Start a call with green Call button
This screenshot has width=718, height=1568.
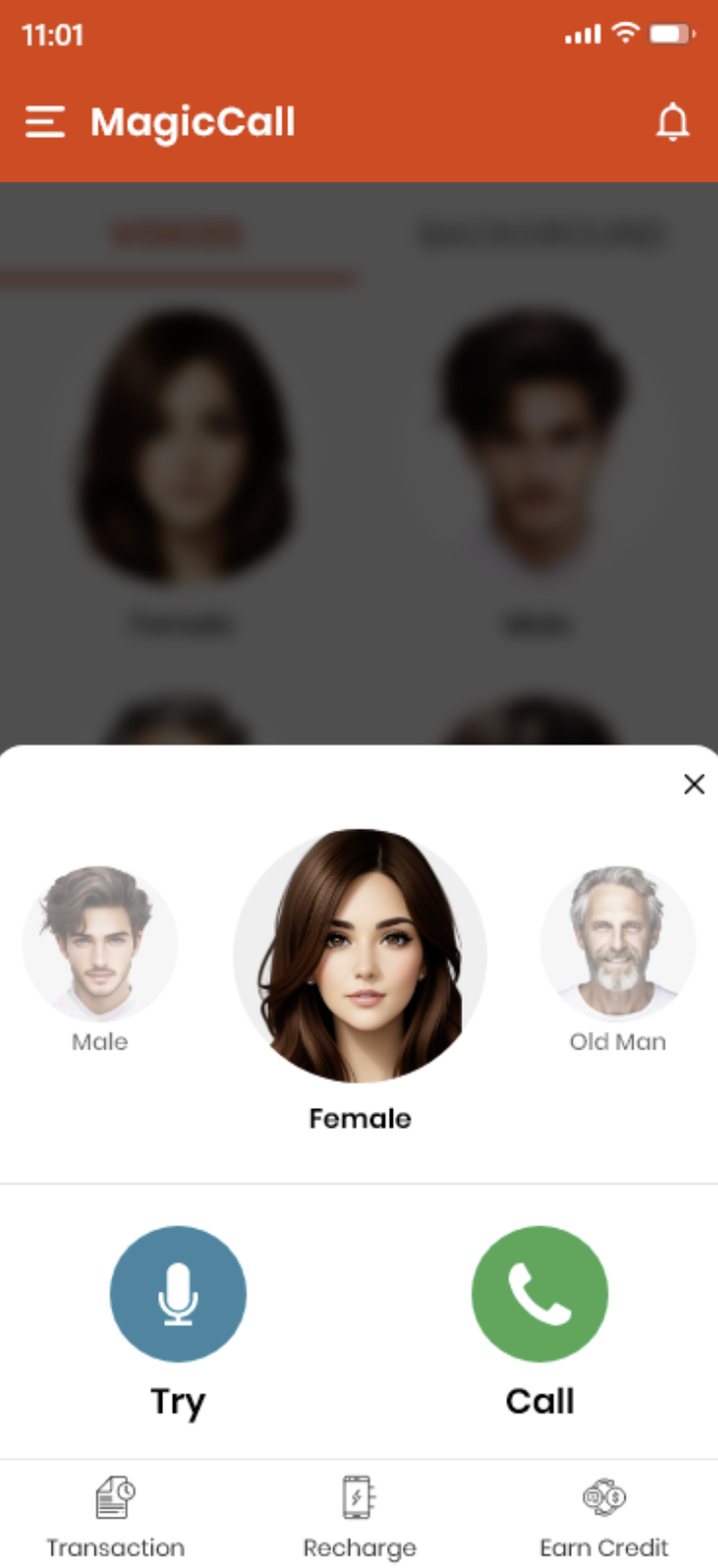pos(539,1293)
